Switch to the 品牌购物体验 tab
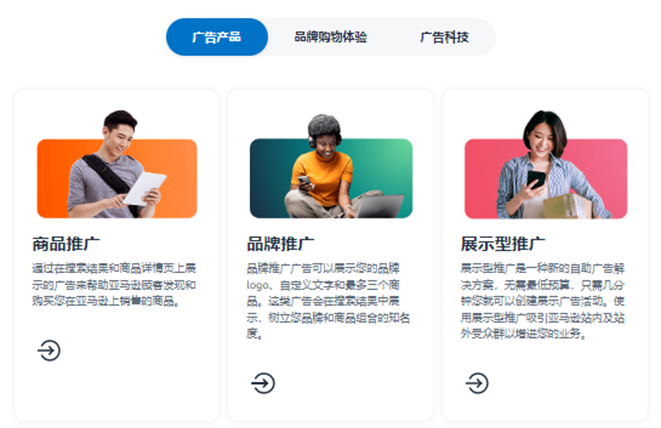The width and height of the screenshot is (661, 428). point(330,37)
